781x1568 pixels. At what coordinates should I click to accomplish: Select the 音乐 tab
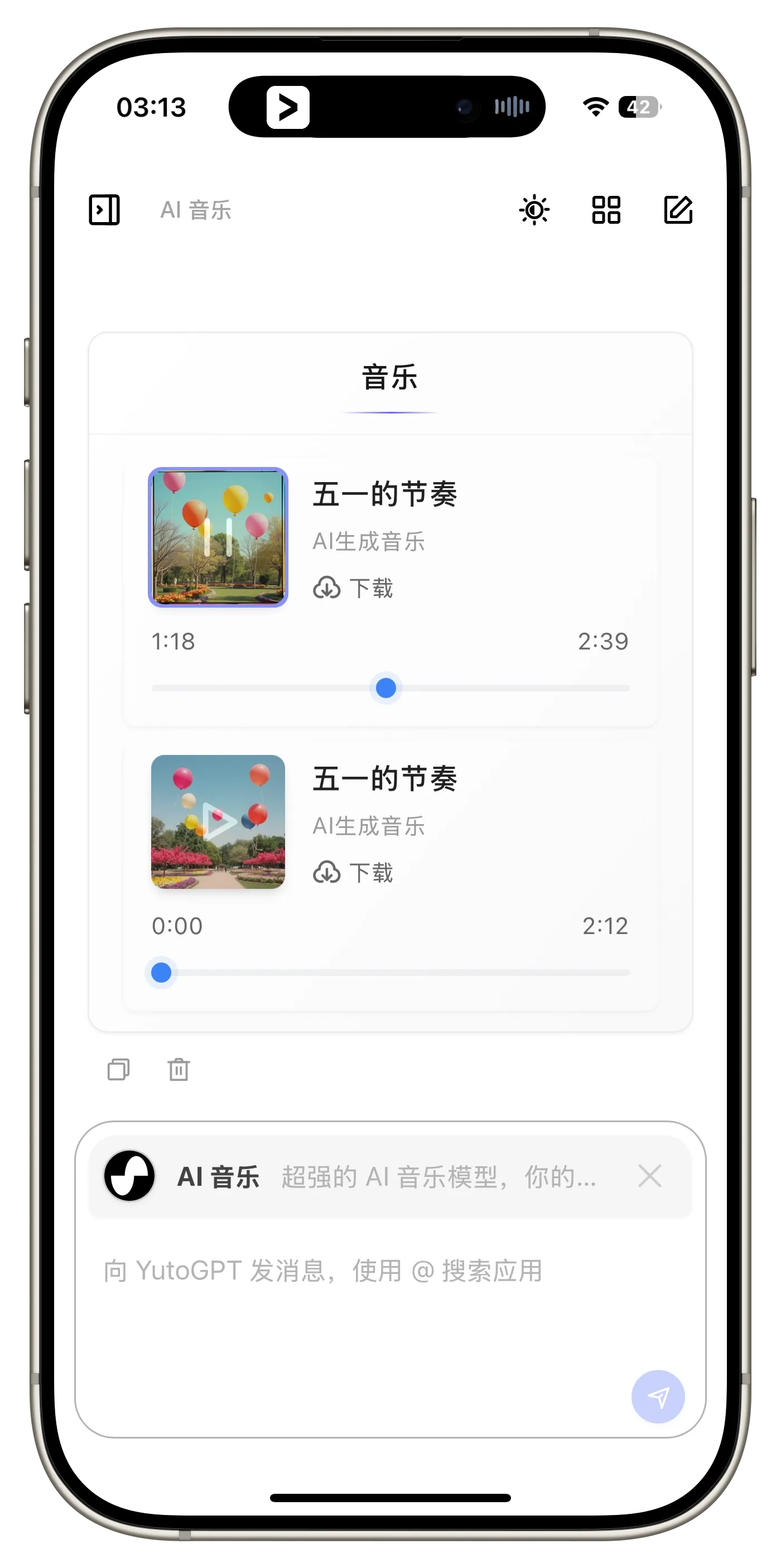coord(389,377)
